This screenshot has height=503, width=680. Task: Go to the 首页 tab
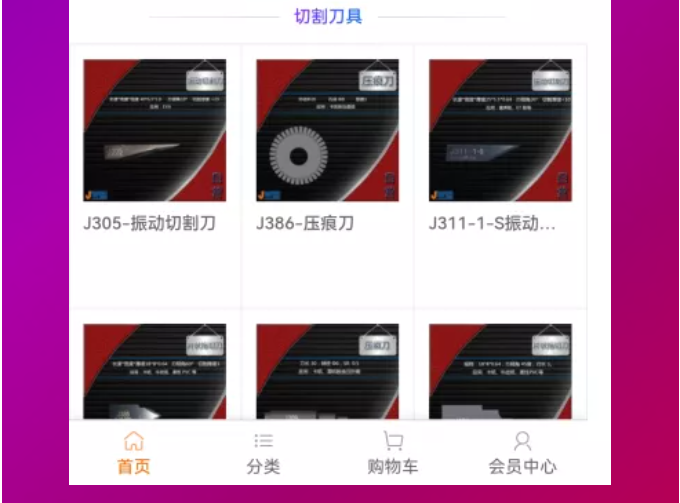tap(134, 453)
